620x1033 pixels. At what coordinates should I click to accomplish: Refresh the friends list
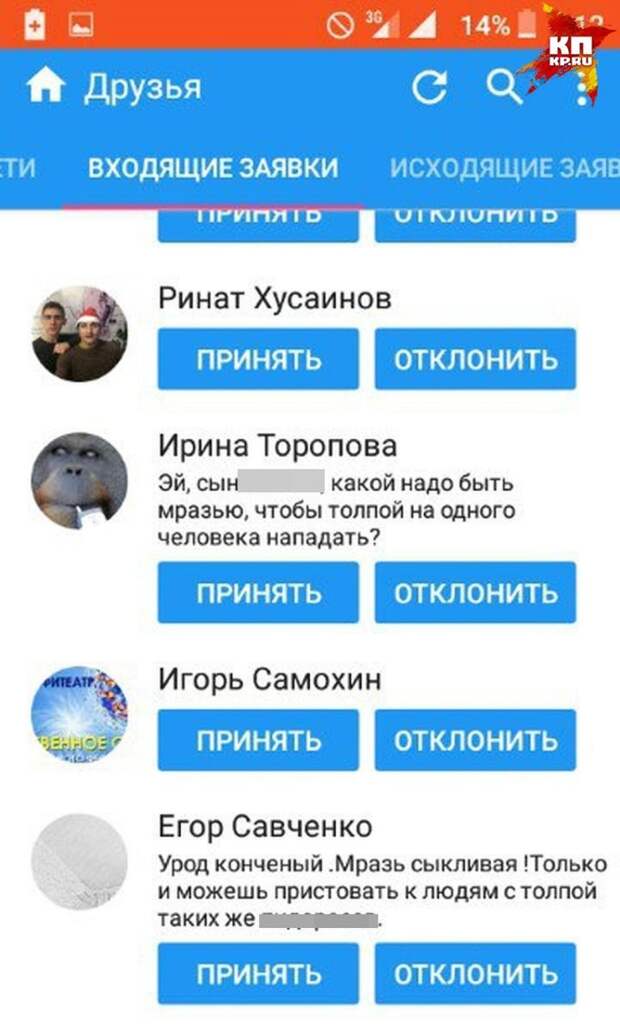[429, 87]
